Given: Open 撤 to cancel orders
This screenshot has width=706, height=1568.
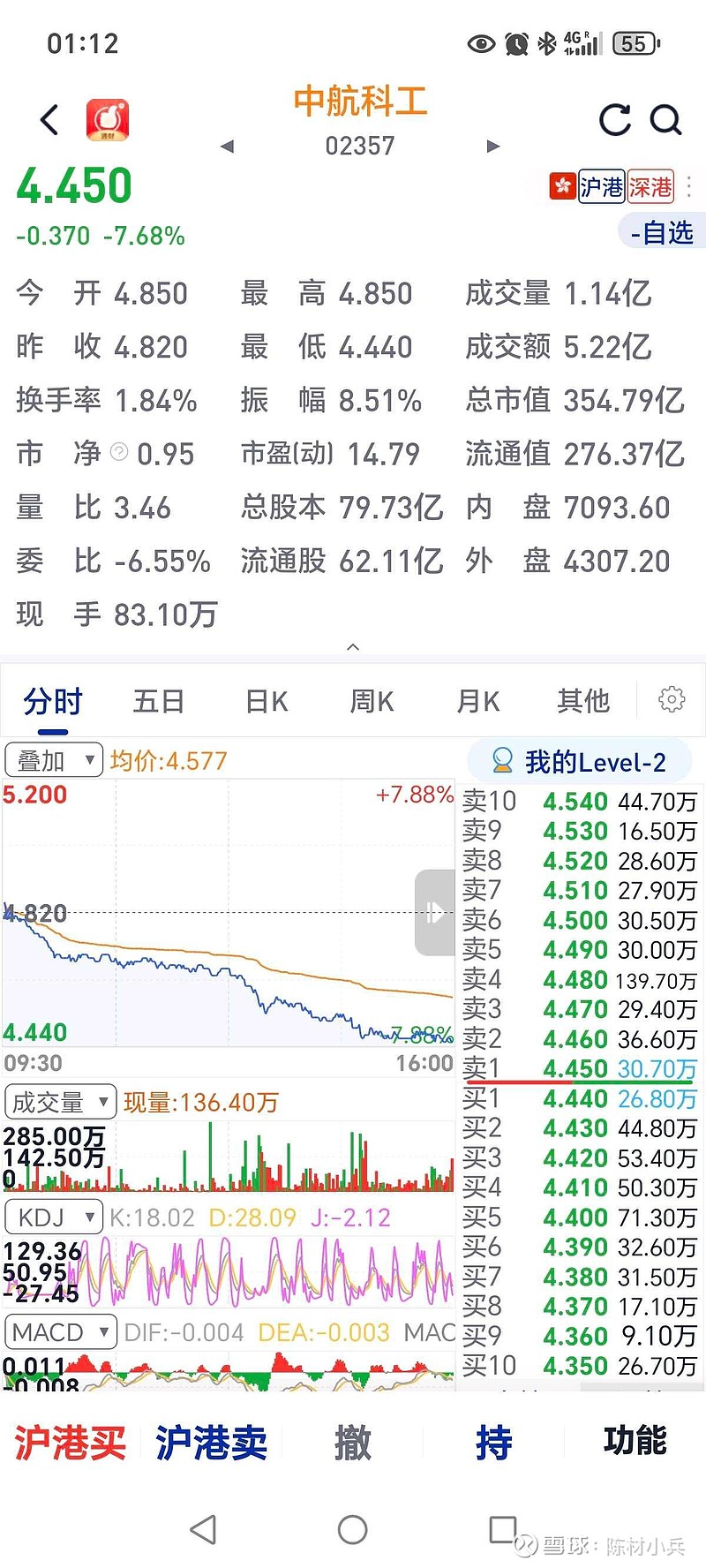Looking at the screenshot, I should (353, 1444).
